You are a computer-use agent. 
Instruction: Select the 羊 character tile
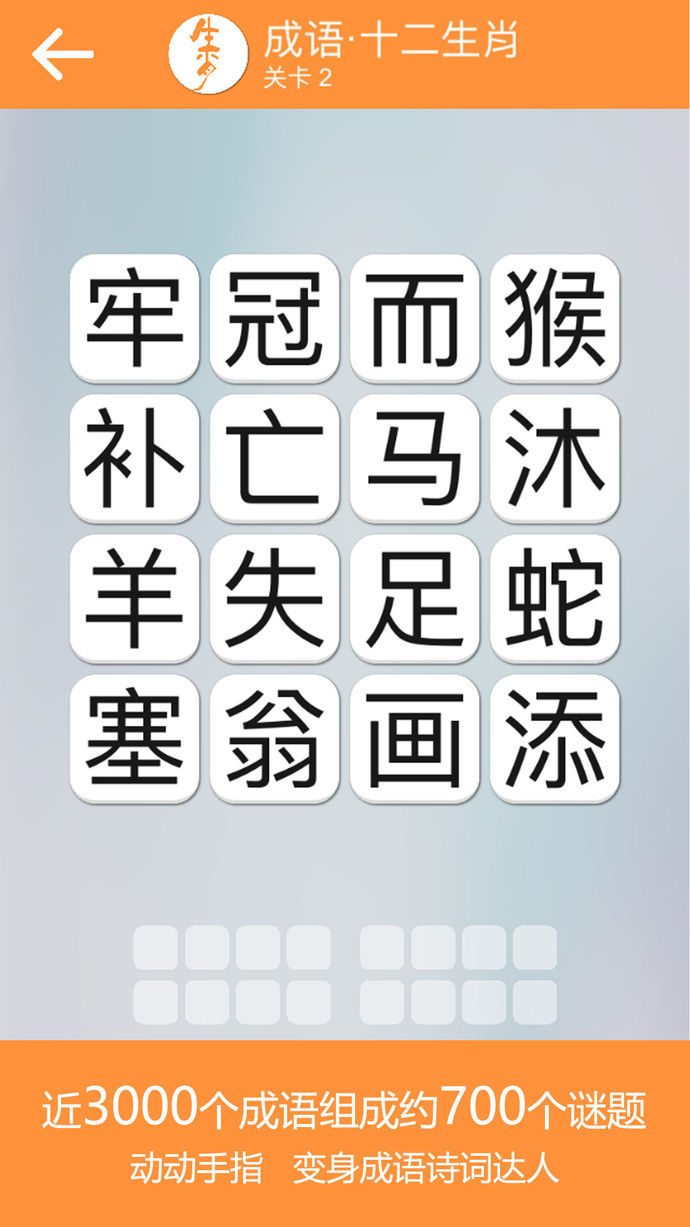134,598
